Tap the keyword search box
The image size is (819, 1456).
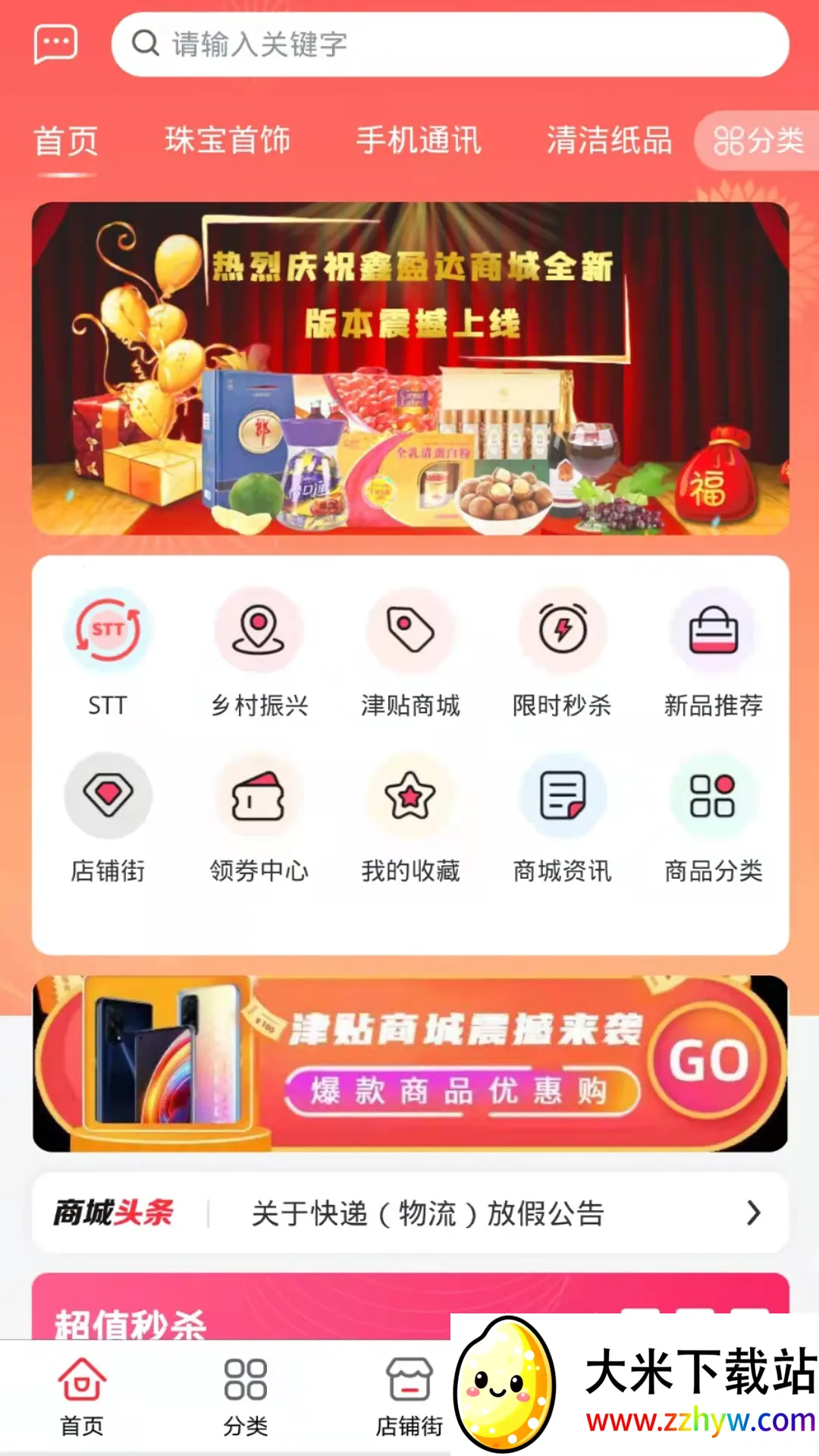pos(450,44)
